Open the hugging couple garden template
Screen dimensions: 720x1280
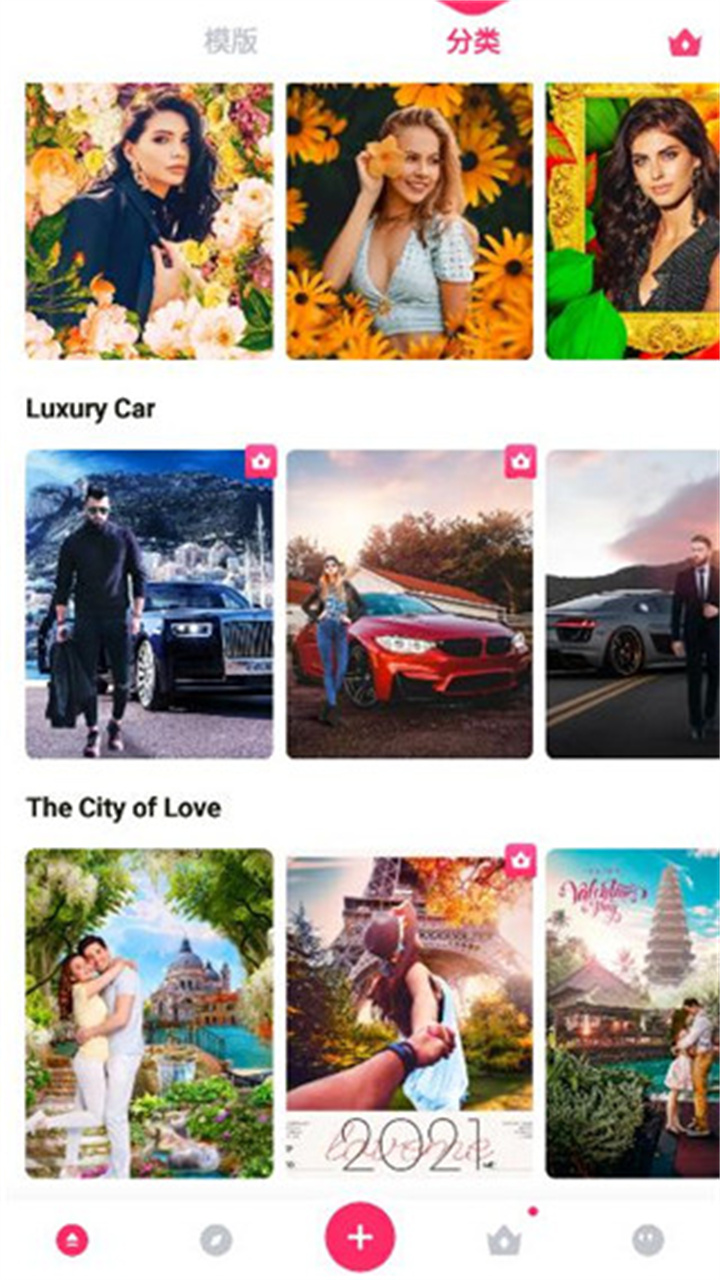coord(149,1013)
